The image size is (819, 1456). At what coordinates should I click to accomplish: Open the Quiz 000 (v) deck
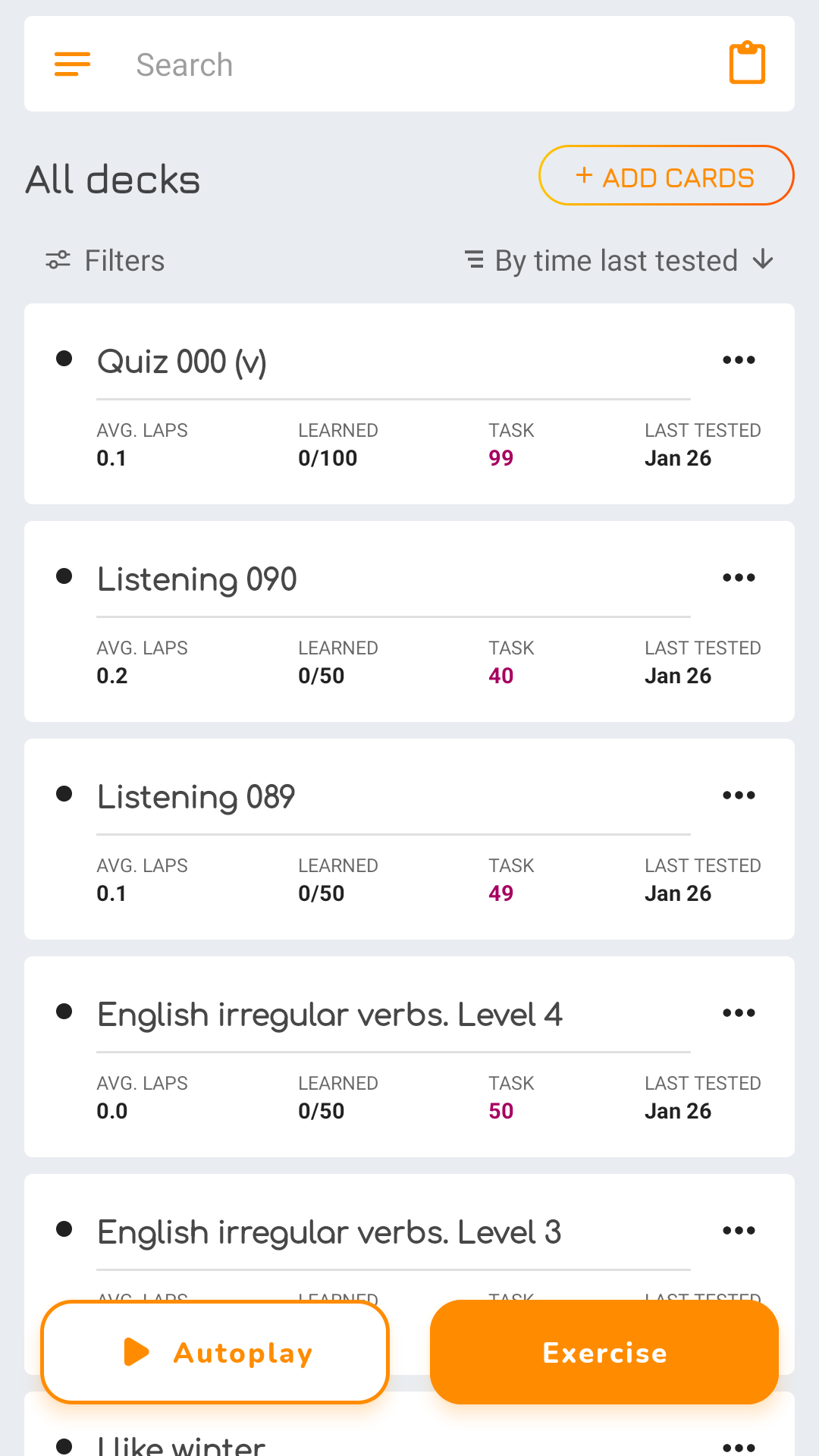pyautogui.click(x=182, y=362)
